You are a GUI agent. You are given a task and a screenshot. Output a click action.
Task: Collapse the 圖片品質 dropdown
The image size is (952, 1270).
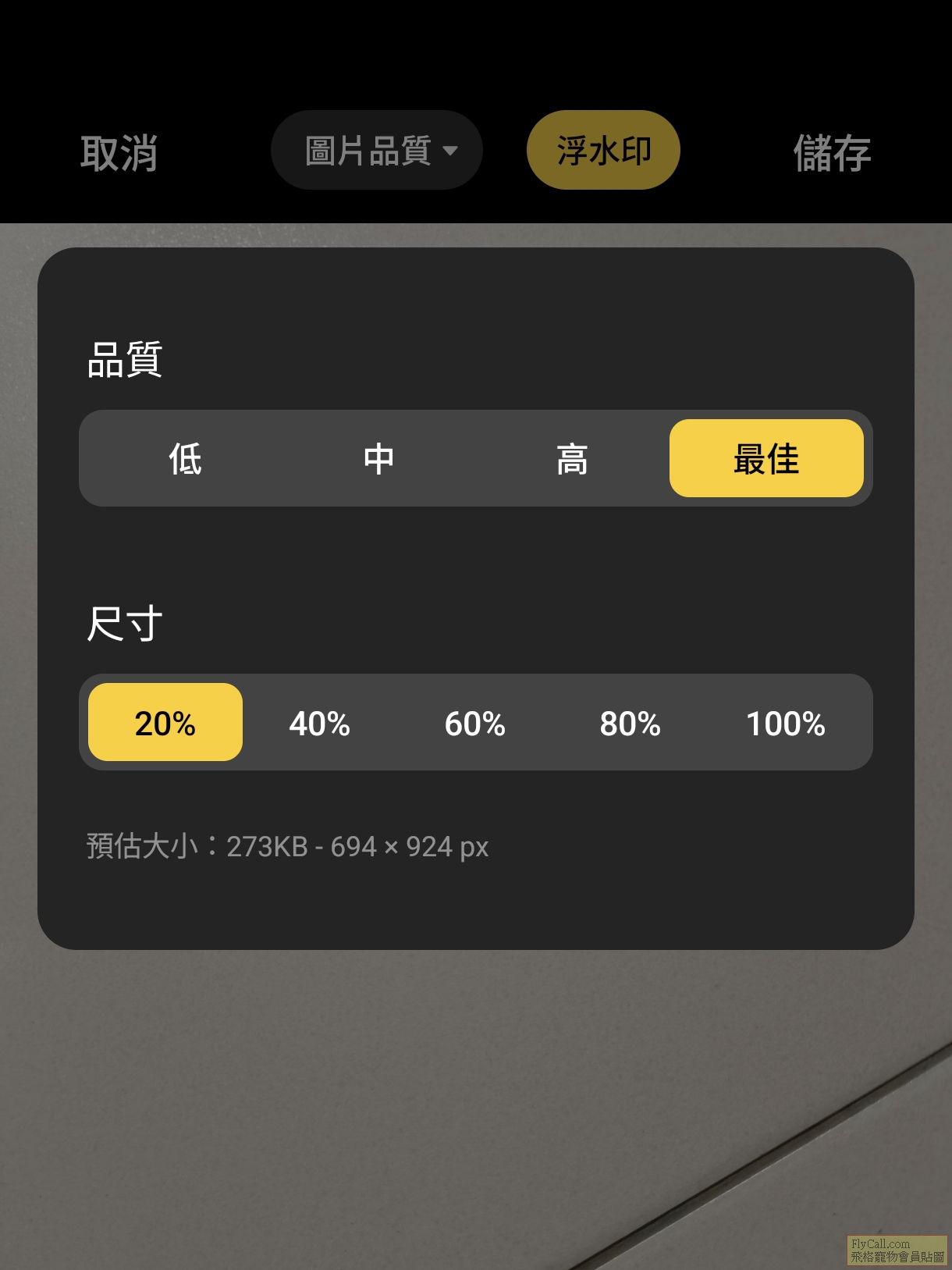click(x=377, y=151)
